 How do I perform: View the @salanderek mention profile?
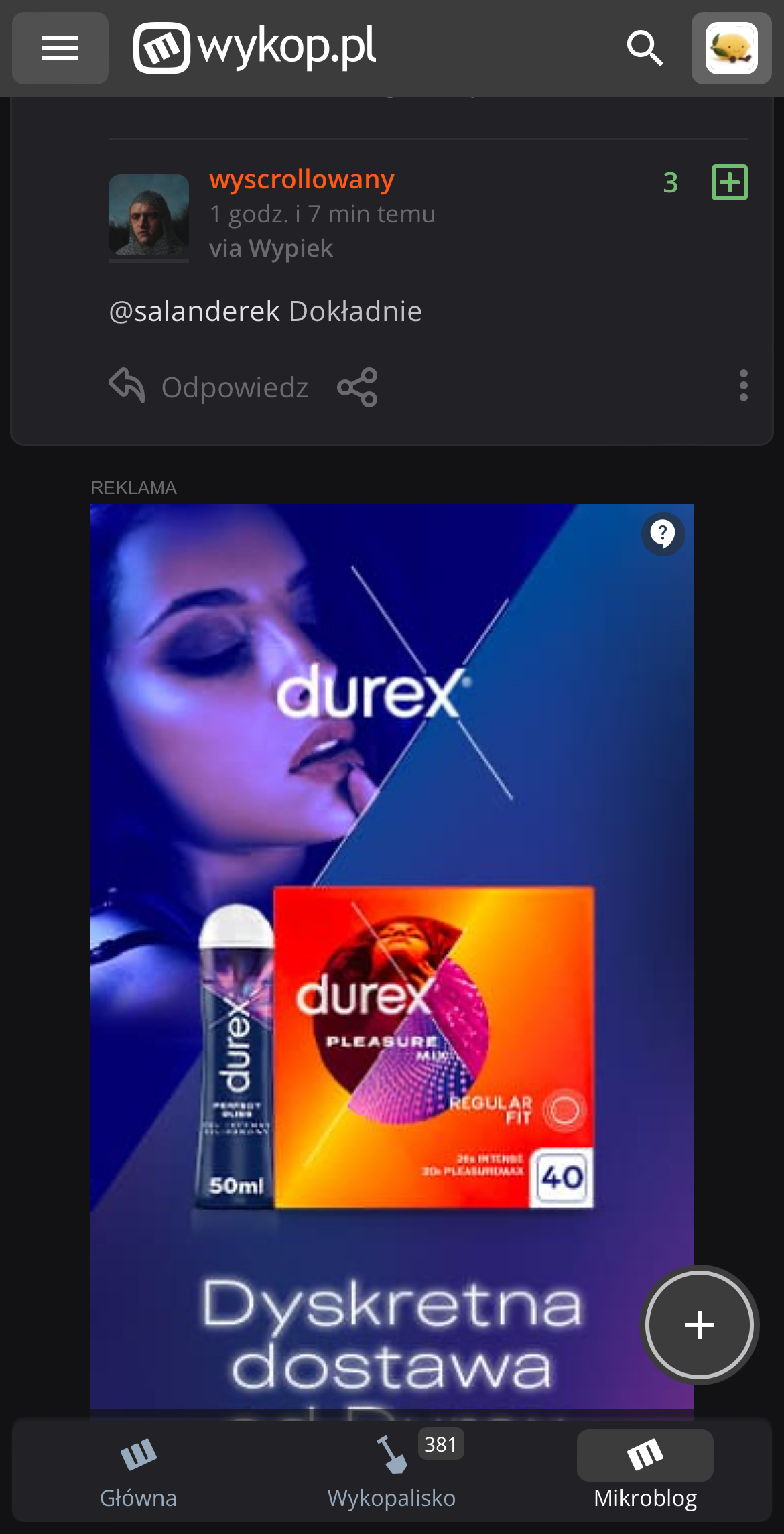pos(194,312)
